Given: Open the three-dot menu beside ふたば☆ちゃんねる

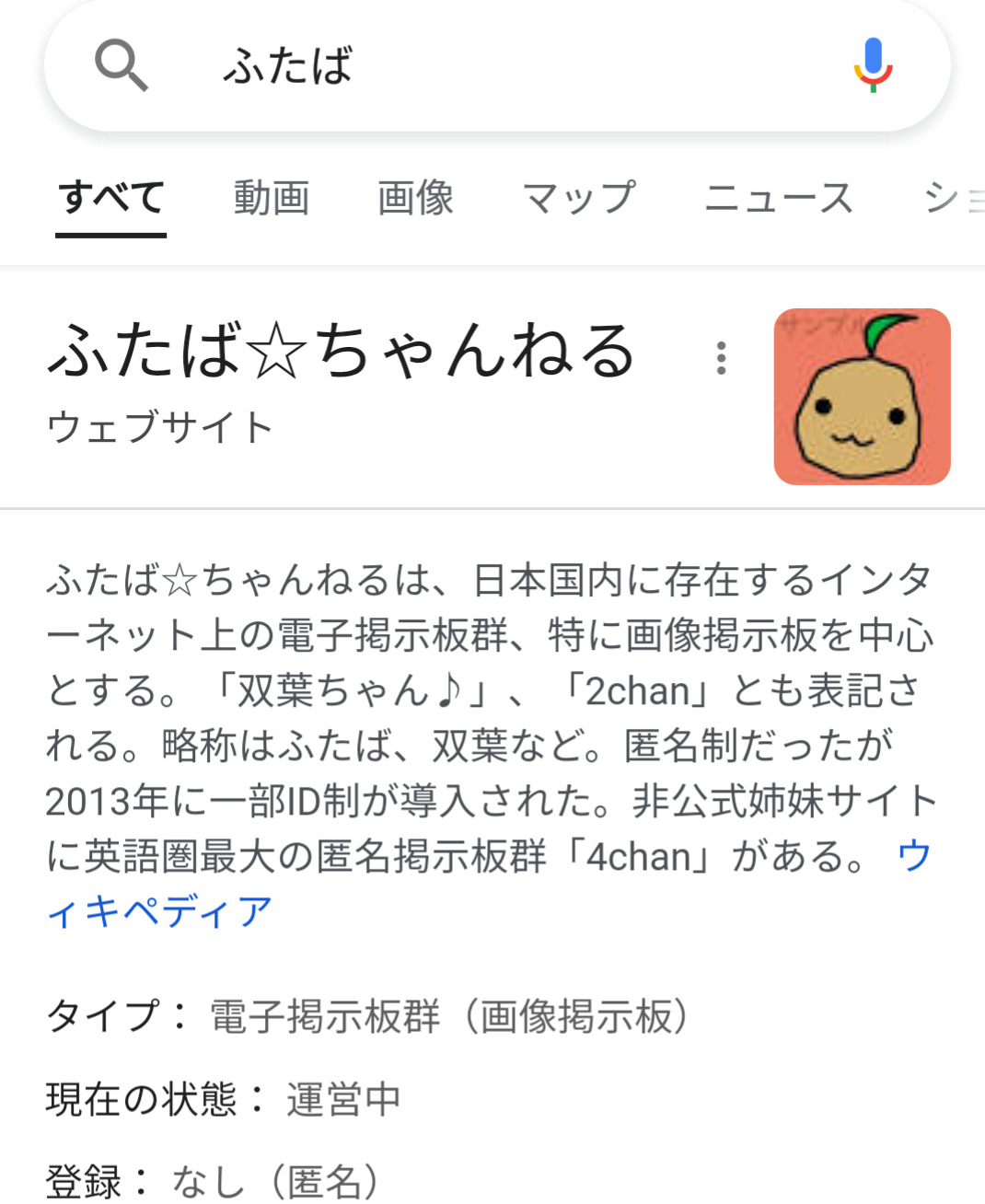Looking at the screenshot, I should pyautogui.click(x=721, y=358).
